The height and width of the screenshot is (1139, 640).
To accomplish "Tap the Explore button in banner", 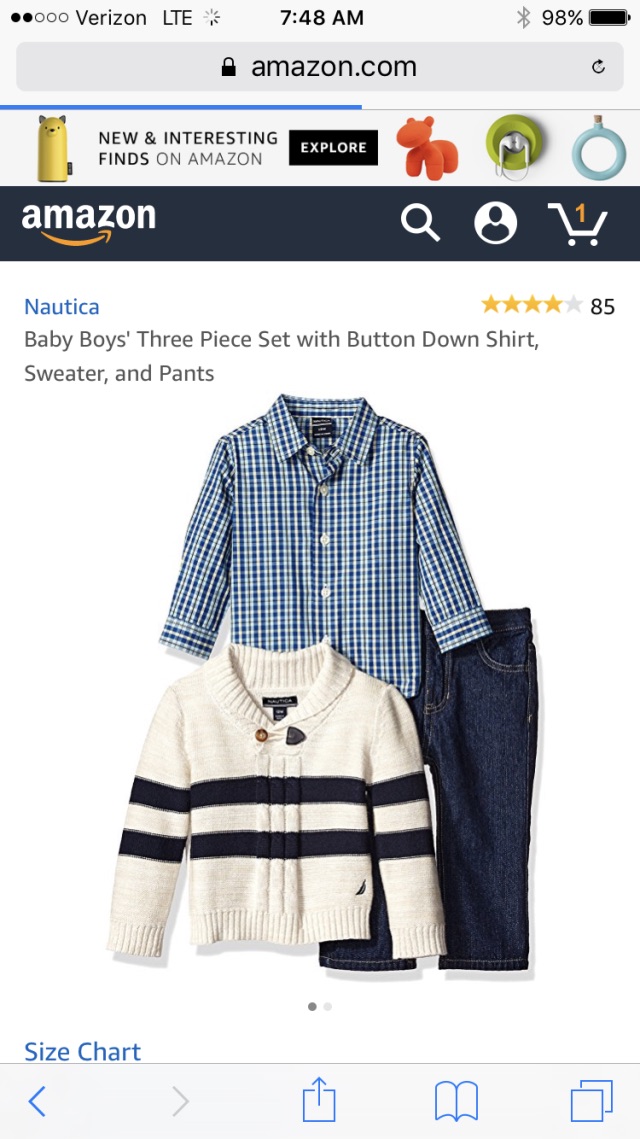I will tap(333, 148).
